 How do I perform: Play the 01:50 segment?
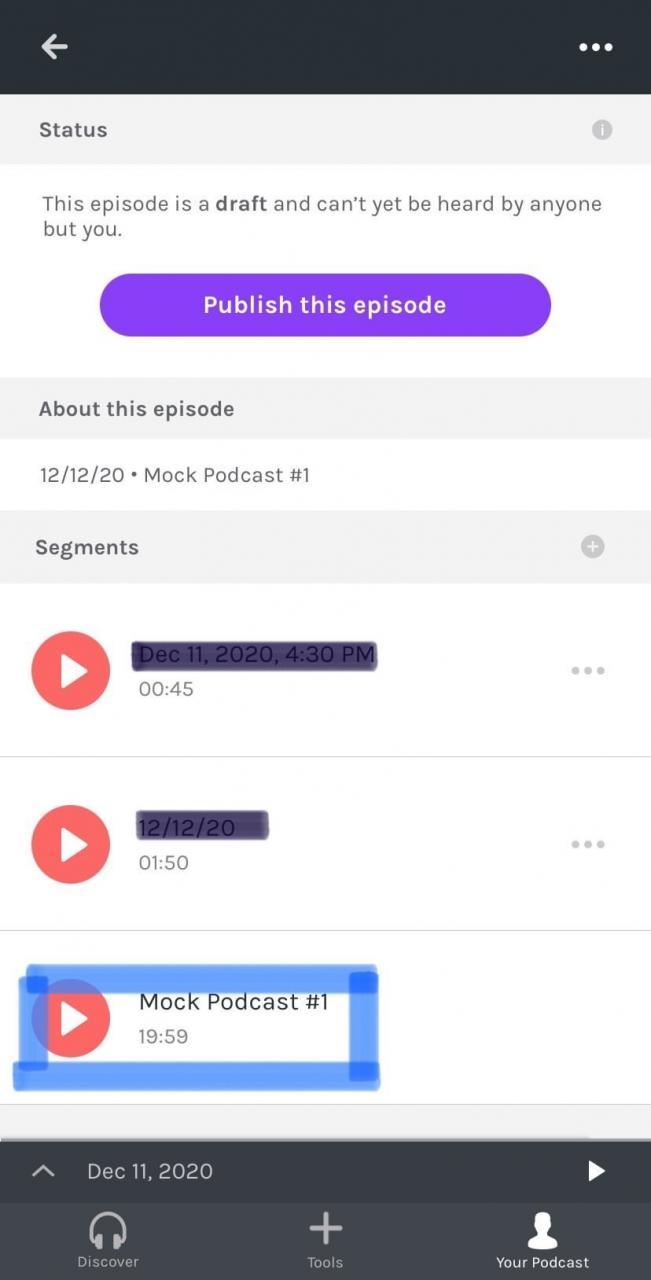(x=70, y=845)
